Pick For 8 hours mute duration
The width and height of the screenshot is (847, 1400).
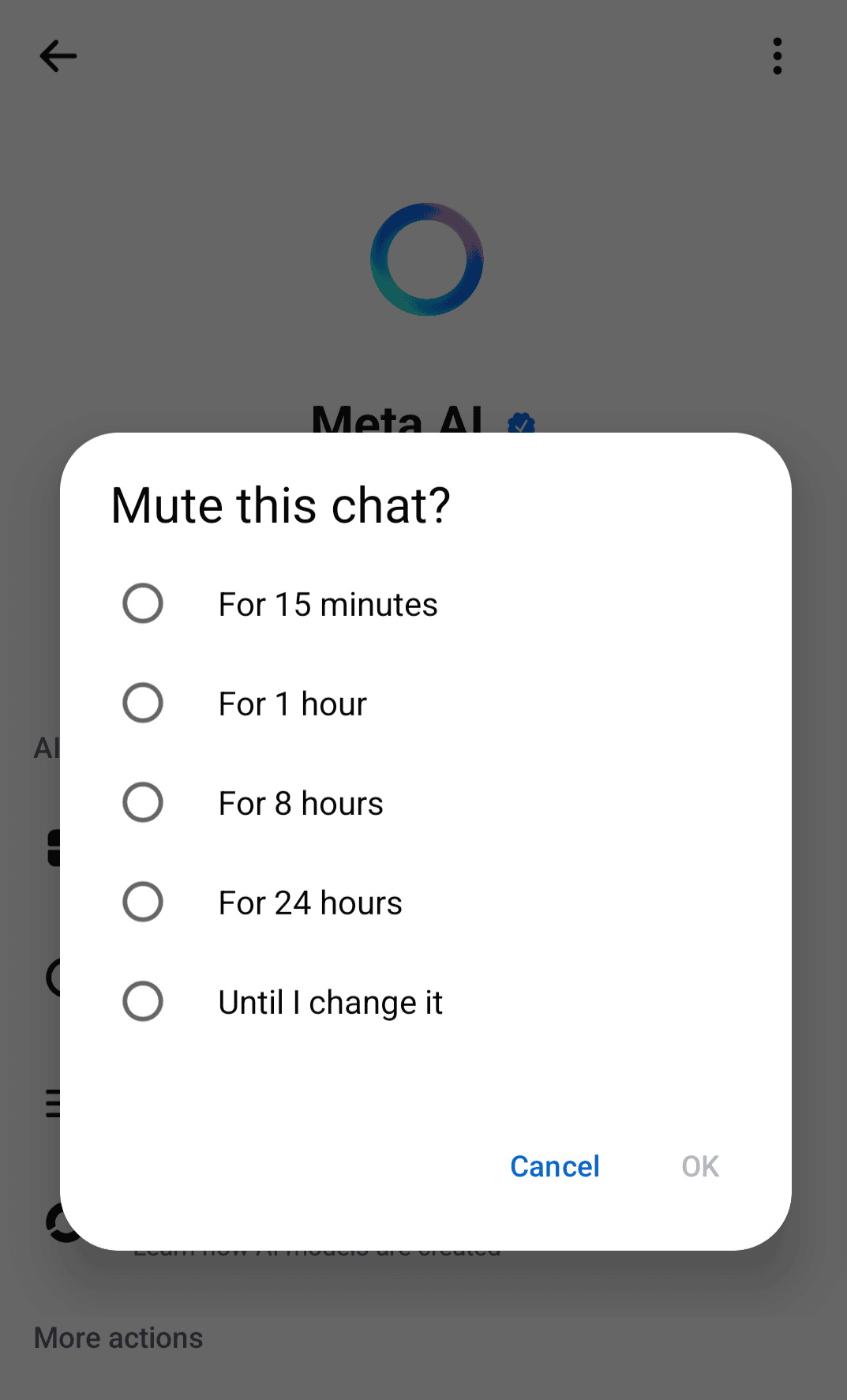tap(425, 803)
